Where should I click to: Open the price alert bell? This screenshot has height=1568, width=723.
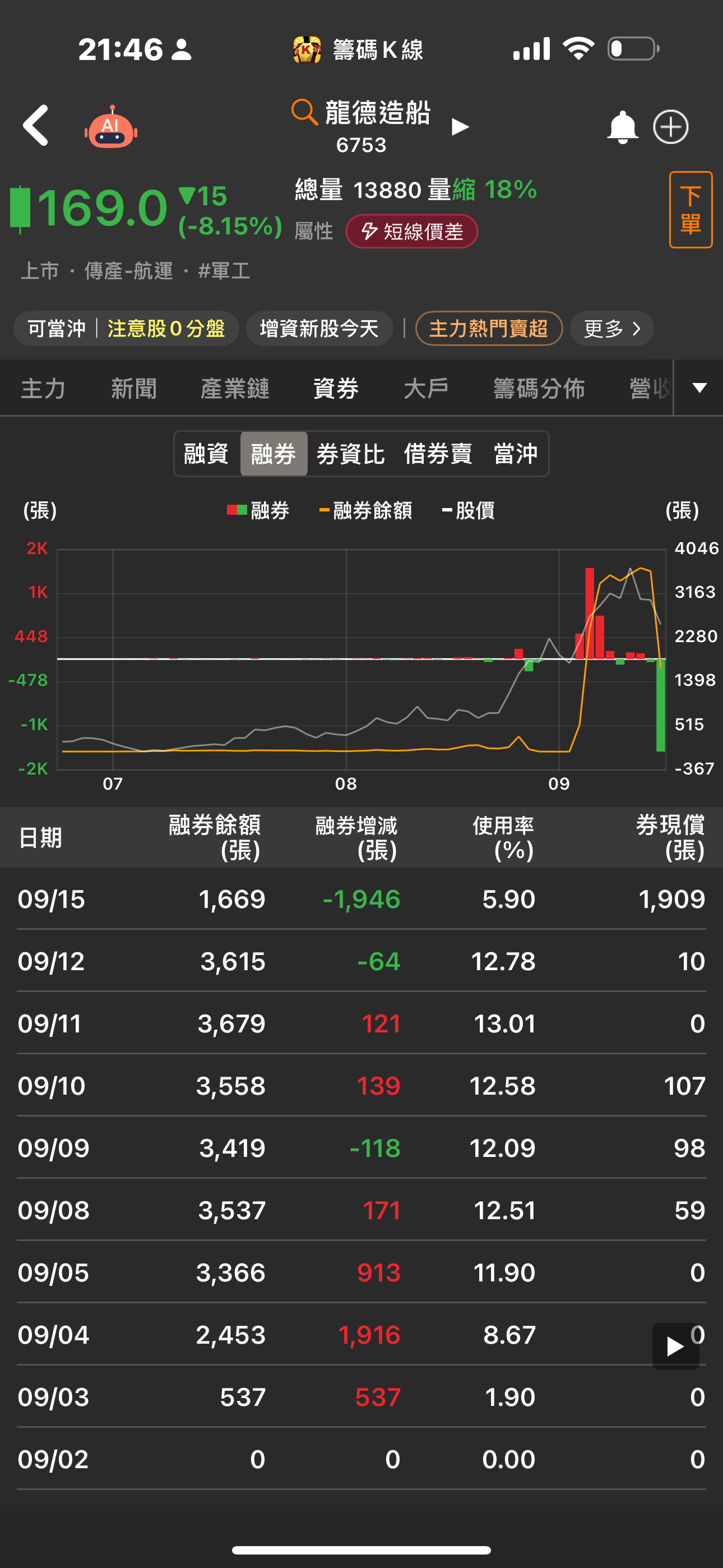click(622, 127)
